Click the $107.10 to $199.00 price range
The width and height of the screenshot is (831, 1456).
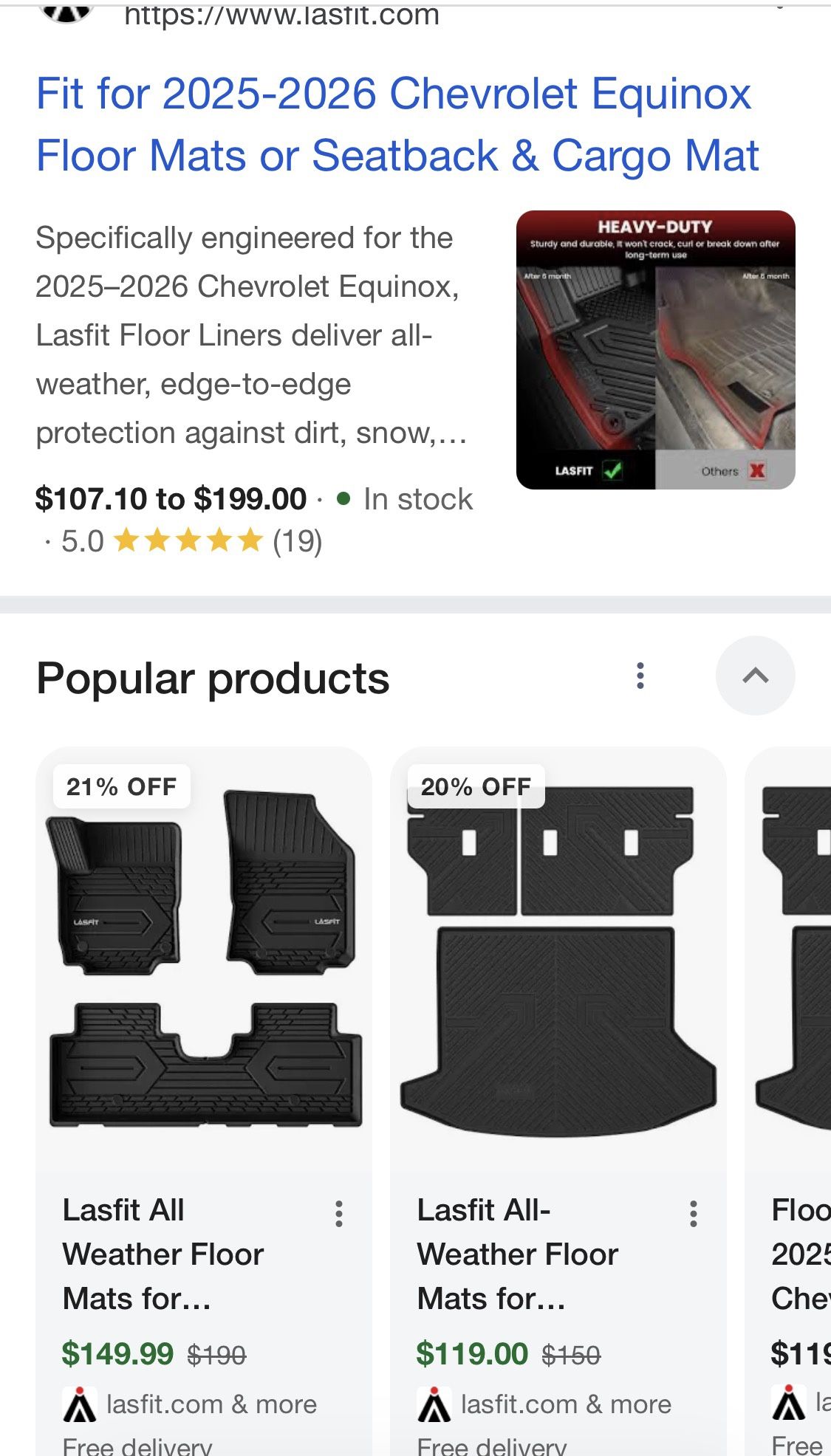171,499
